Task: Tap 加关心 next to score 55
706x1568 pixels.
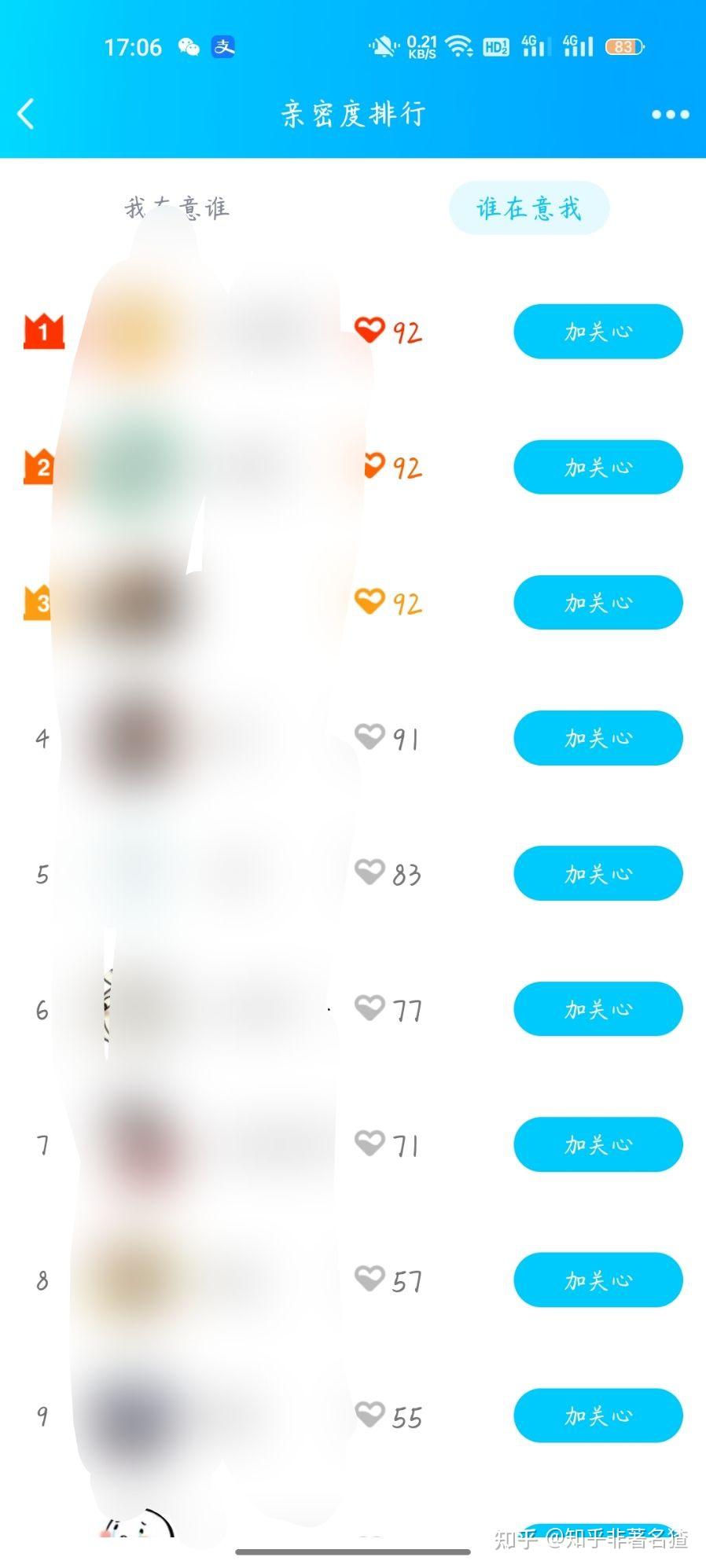Action: click(x=598, y=1416)
